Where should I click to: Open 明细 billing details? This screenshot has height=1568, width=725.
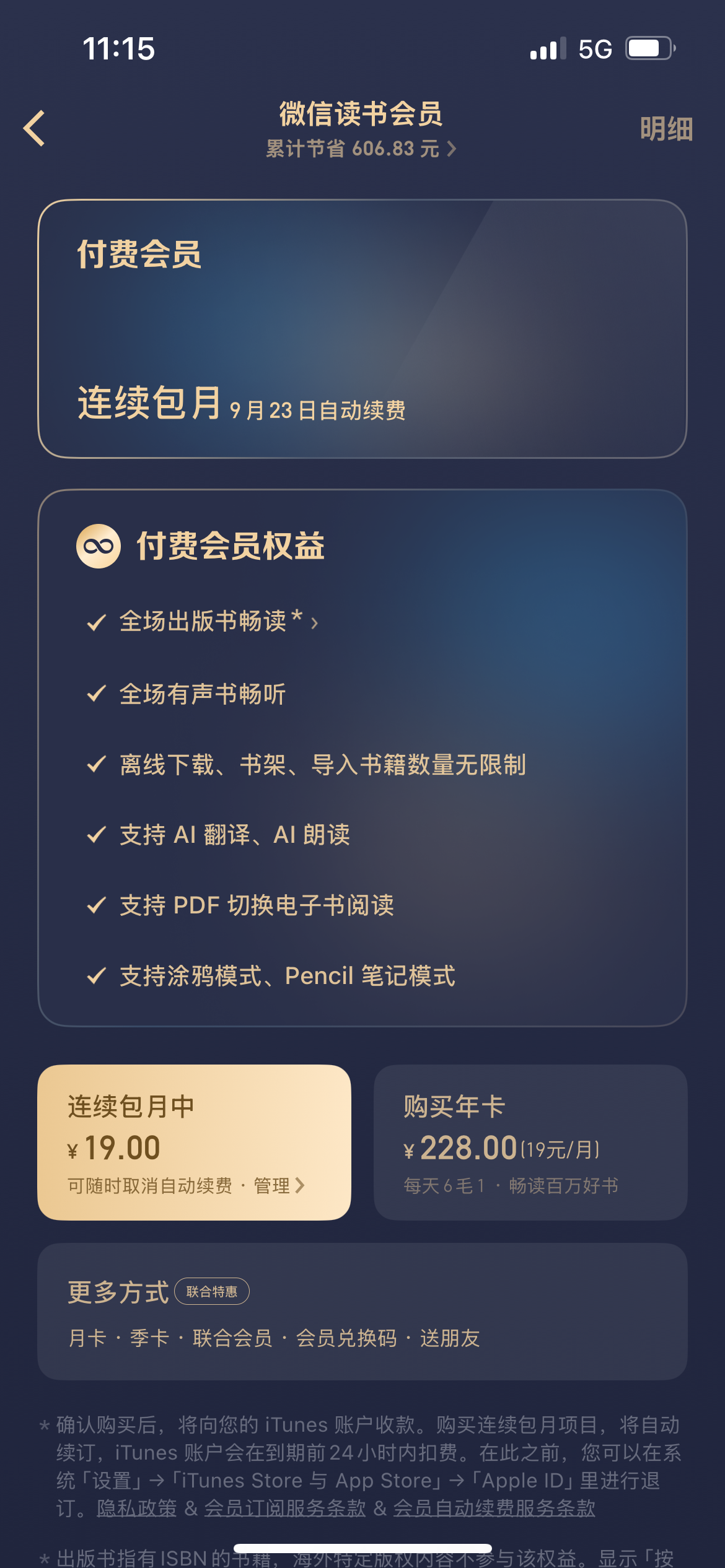pos(666,129)
